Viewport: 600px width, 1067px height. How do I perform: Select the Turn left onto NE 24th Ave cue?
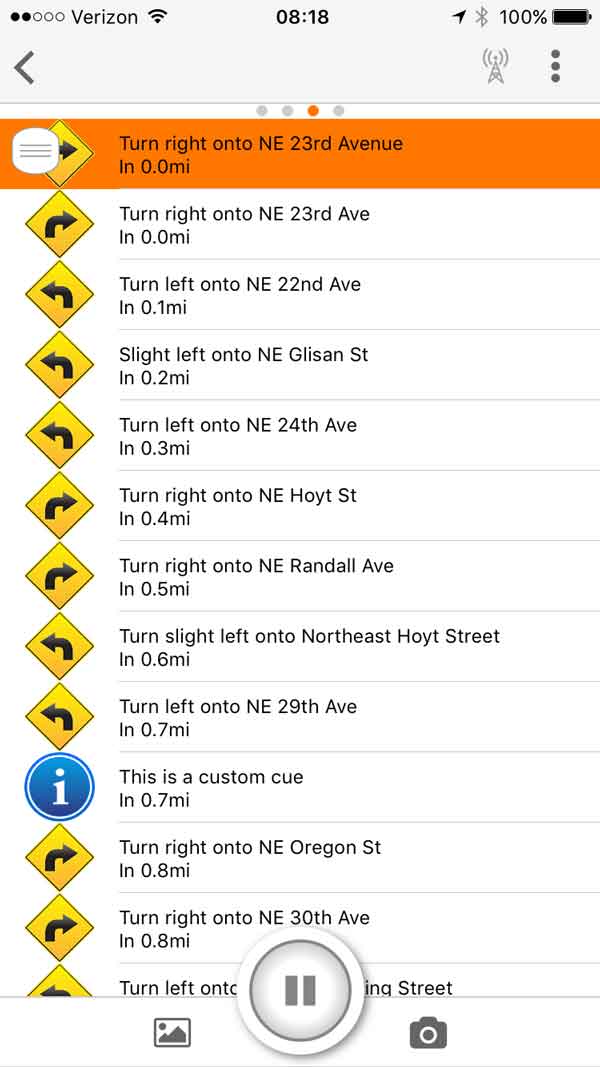(300, 436)
